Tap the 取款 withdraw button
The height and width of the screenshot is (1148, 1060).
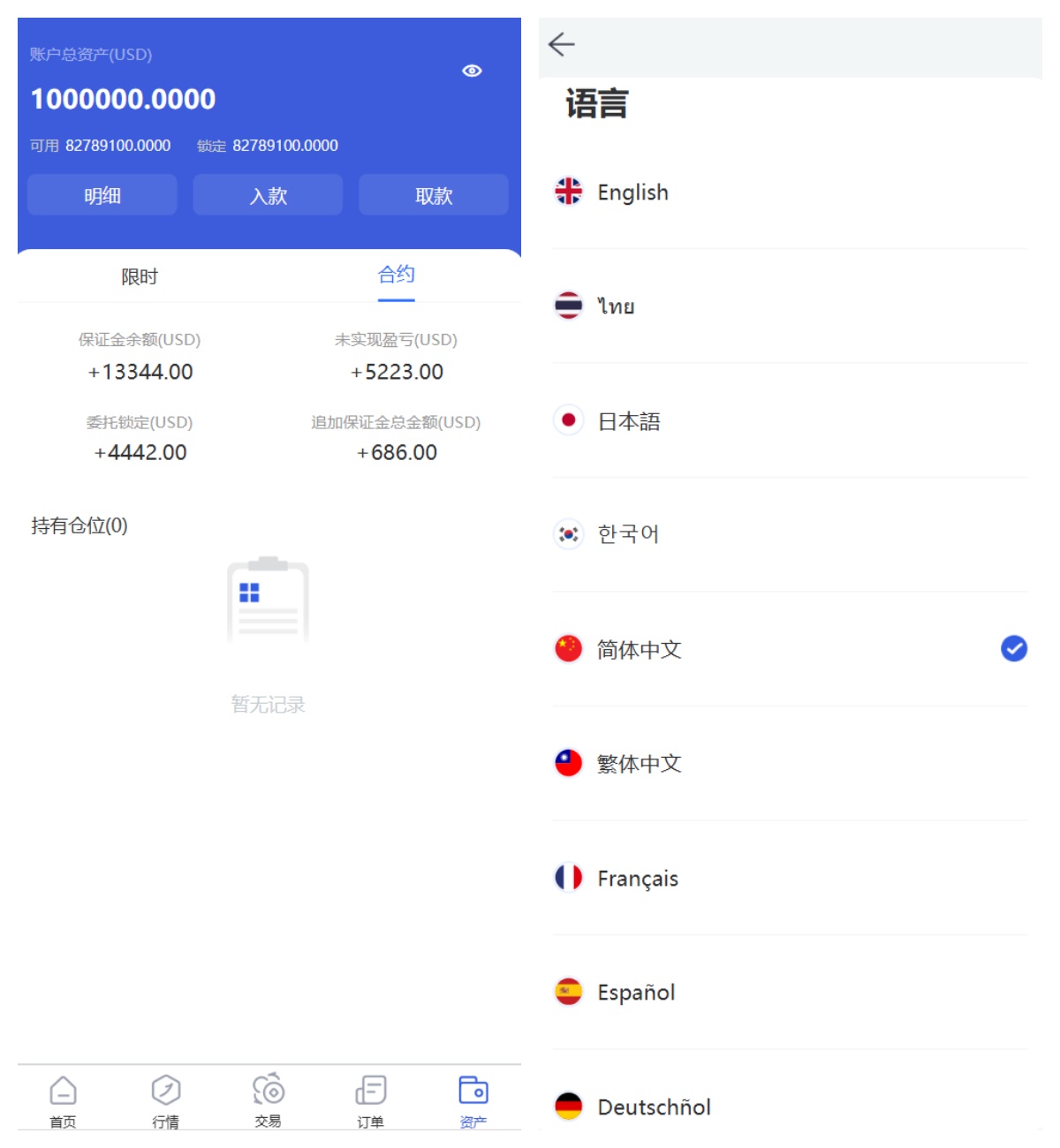434,195
